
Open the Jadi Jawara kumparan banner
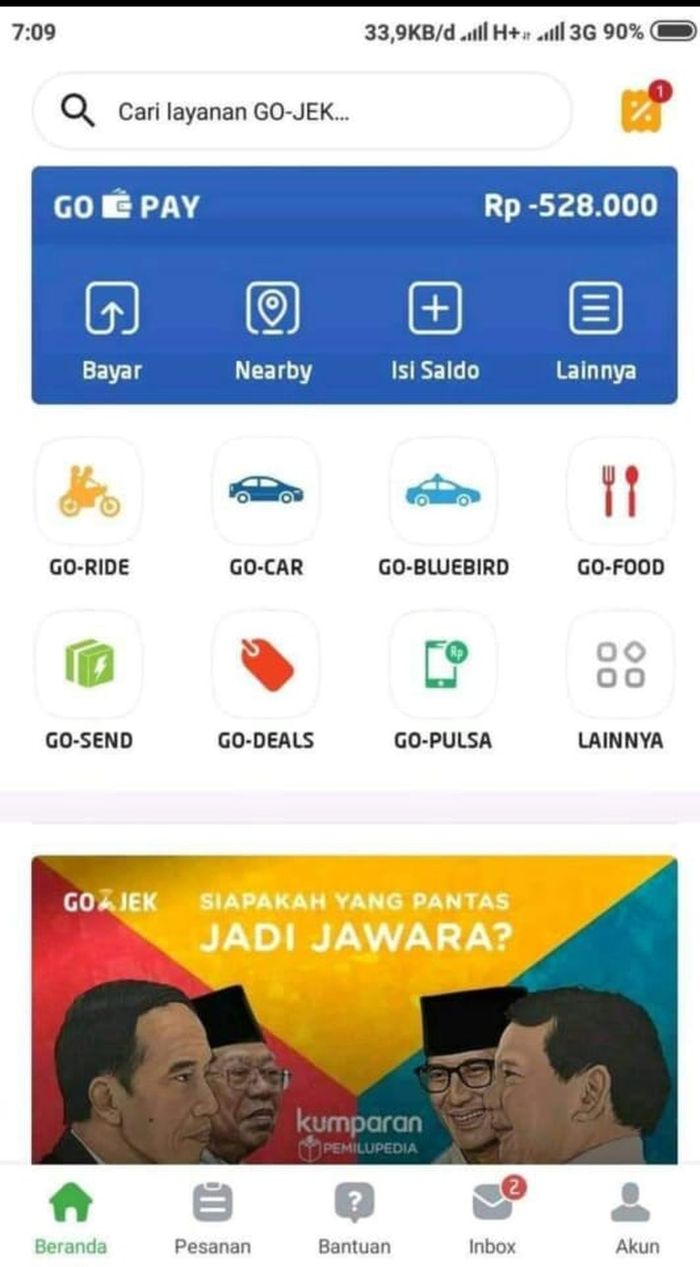(x=354, y=1008)
